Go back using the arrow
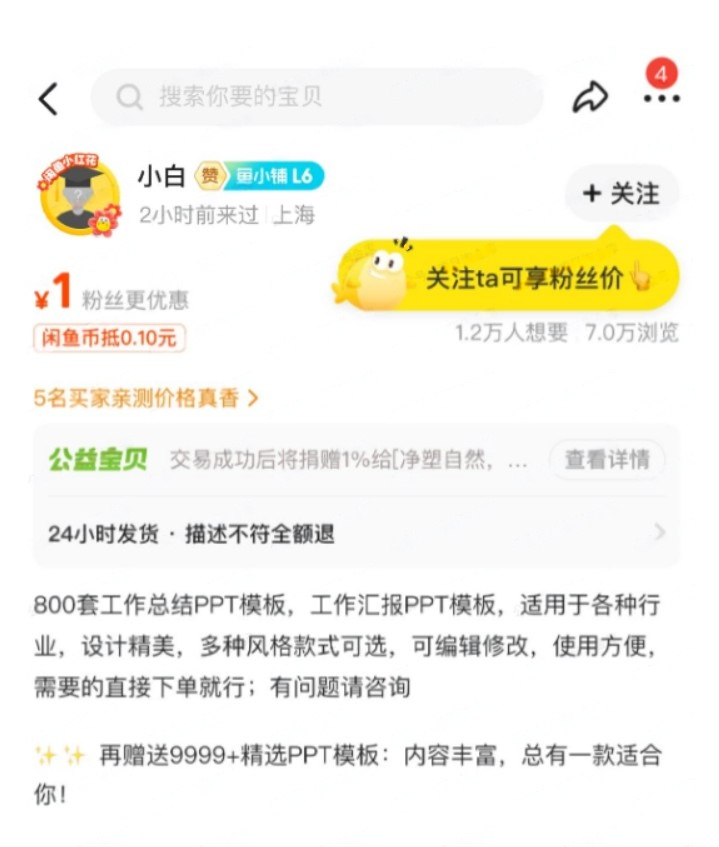This screenshot has height=847, width=719. (48, 98)
